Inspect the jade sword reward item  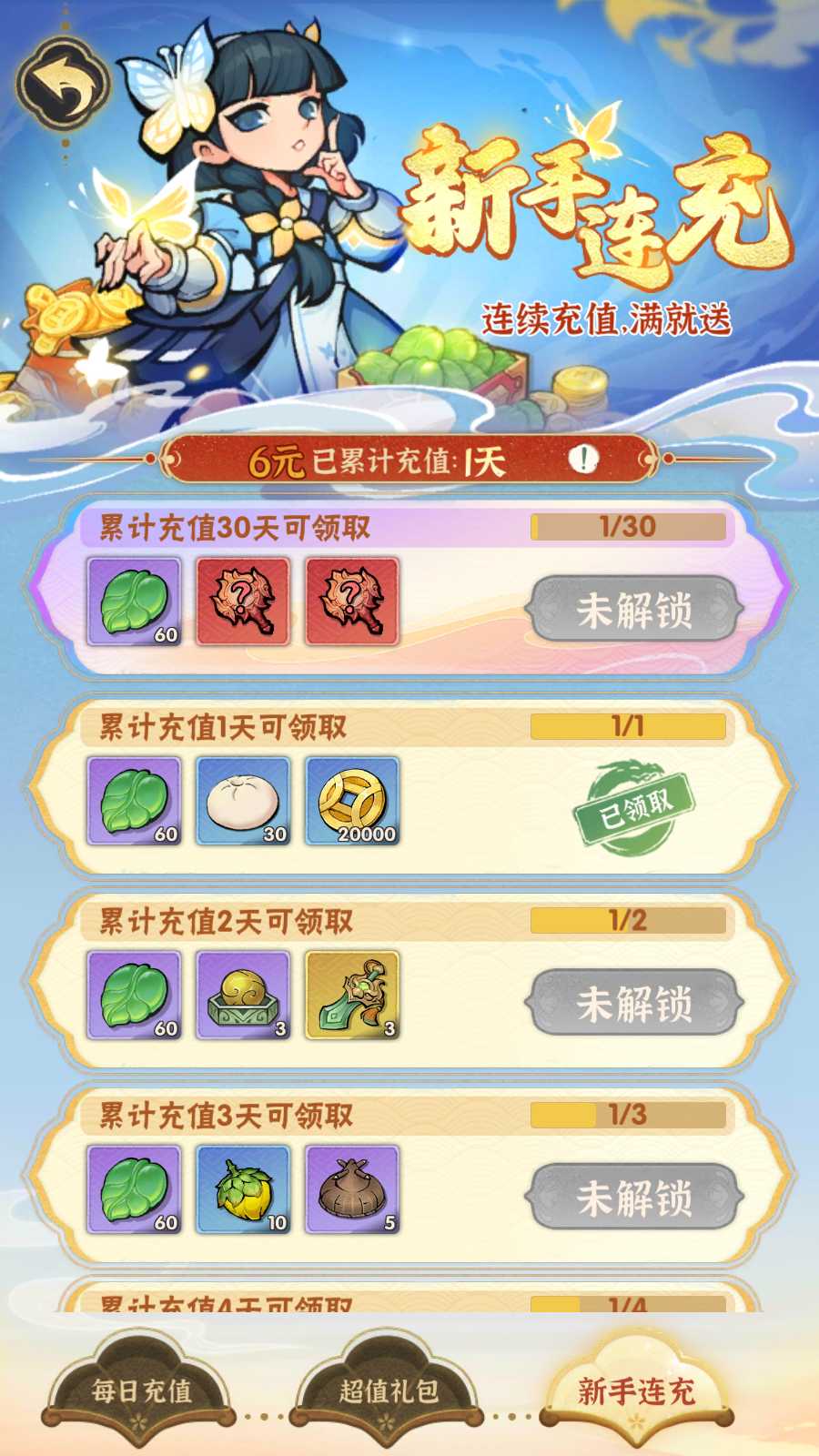[x=353, y=996]
